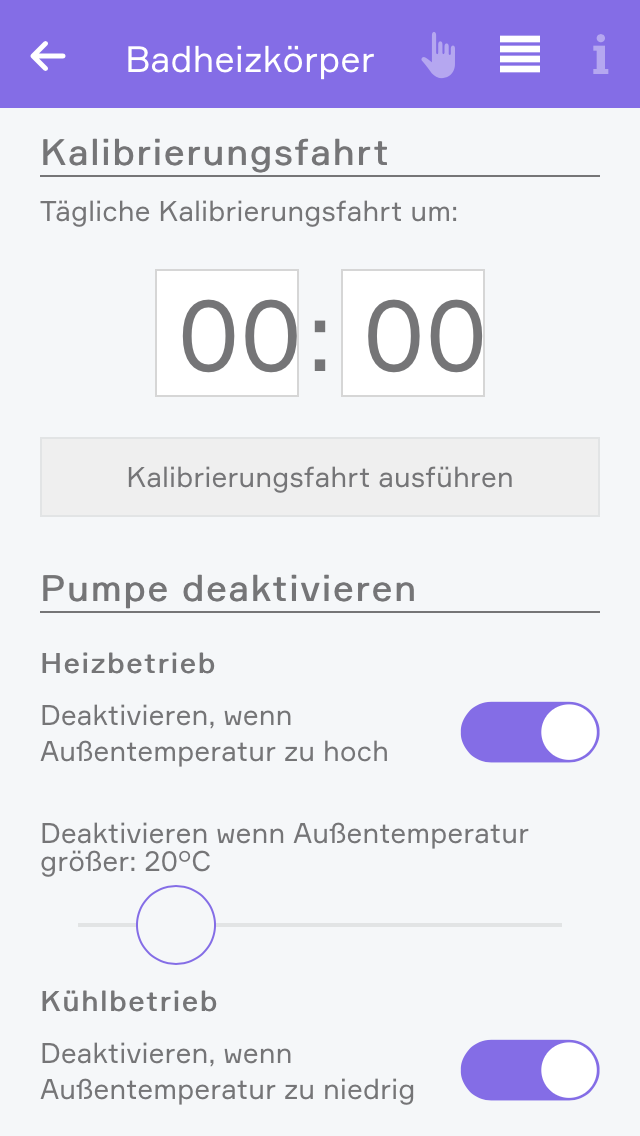Set calibration hour field

tap(227, 333)
